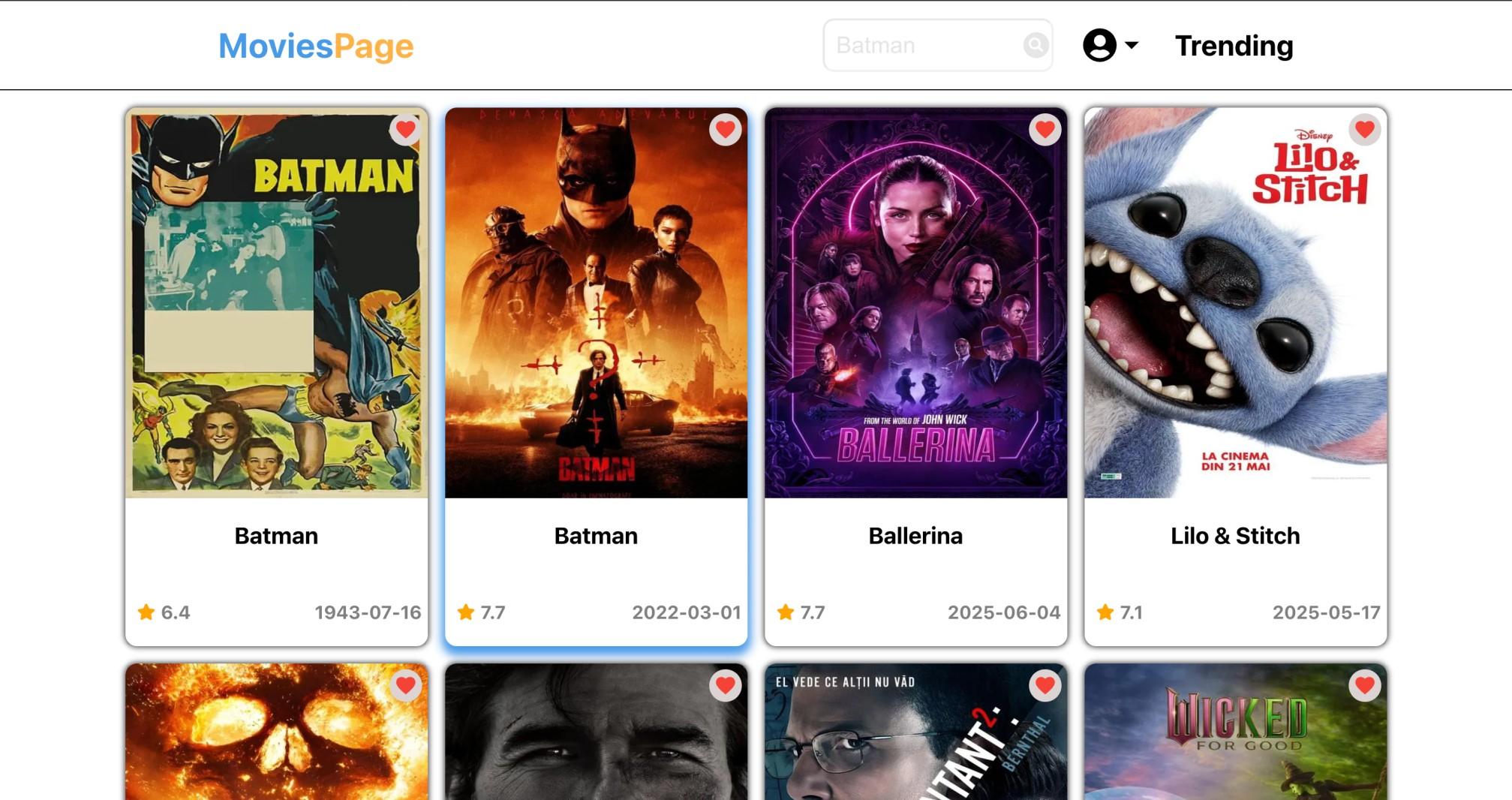
Task: Tap the MoviesPage logo link
Action: point(316,46)
